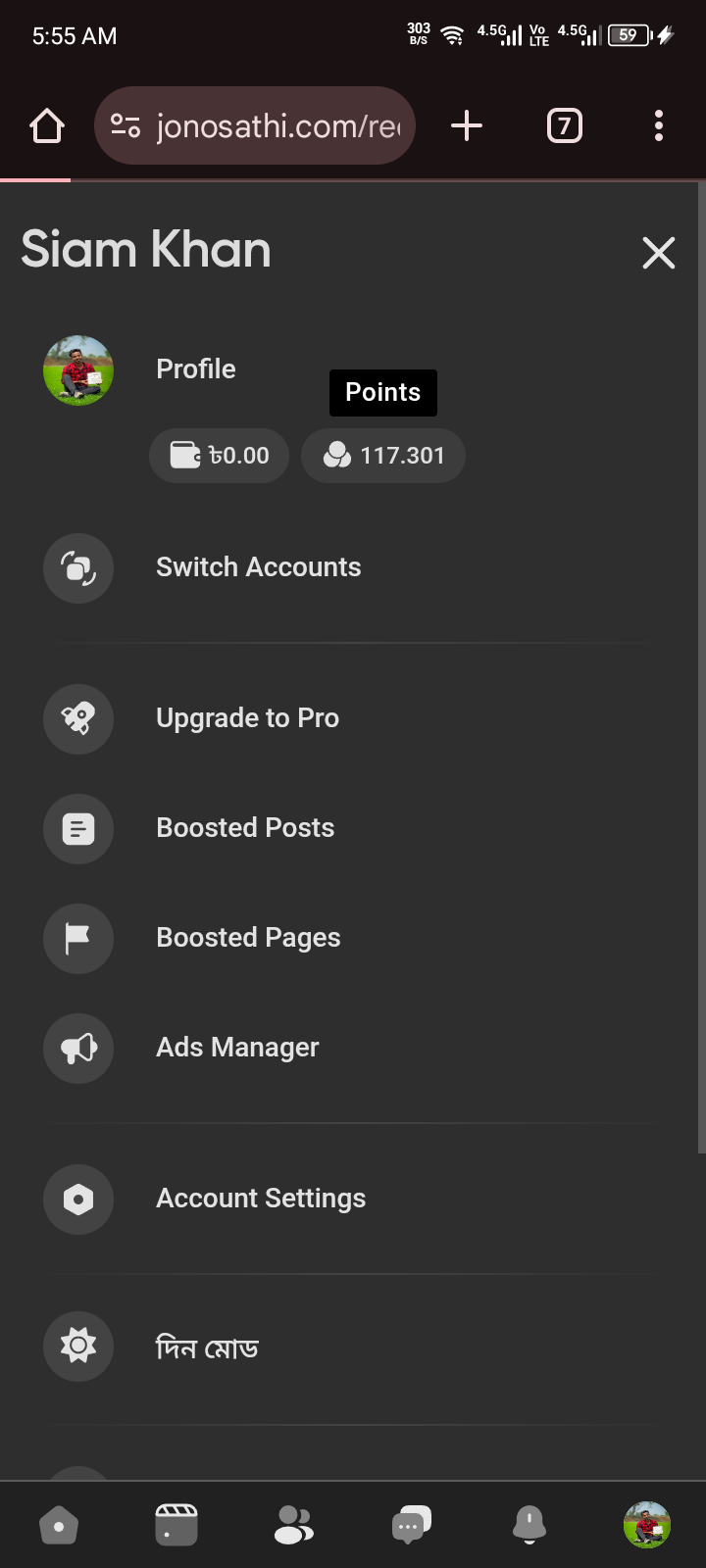Open Boosted Pages
The height and width of the screenshot is (1568, 706).
click(353, 939)
